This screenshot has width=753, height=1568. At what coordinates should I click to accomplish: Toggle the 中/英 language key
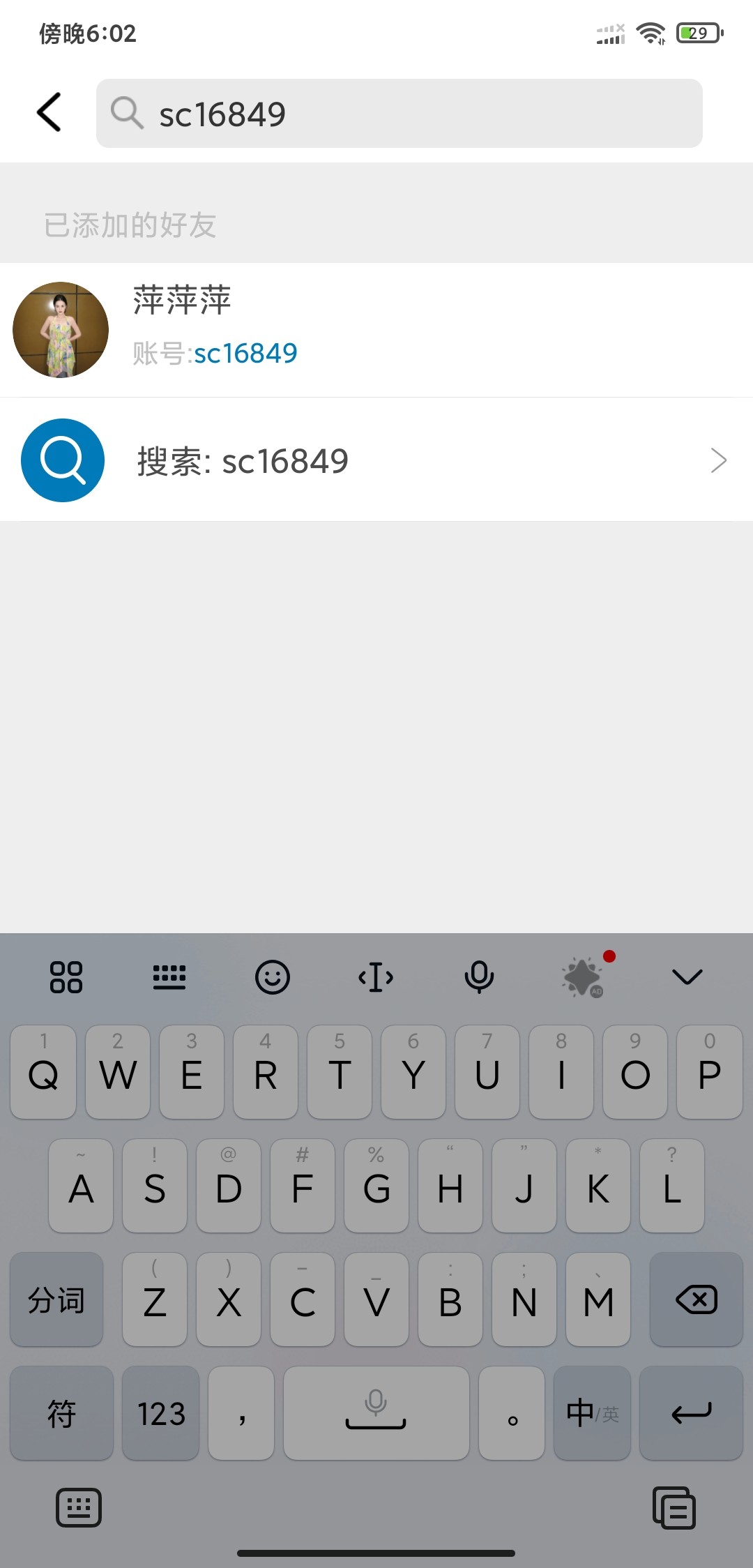point(592,1413)
